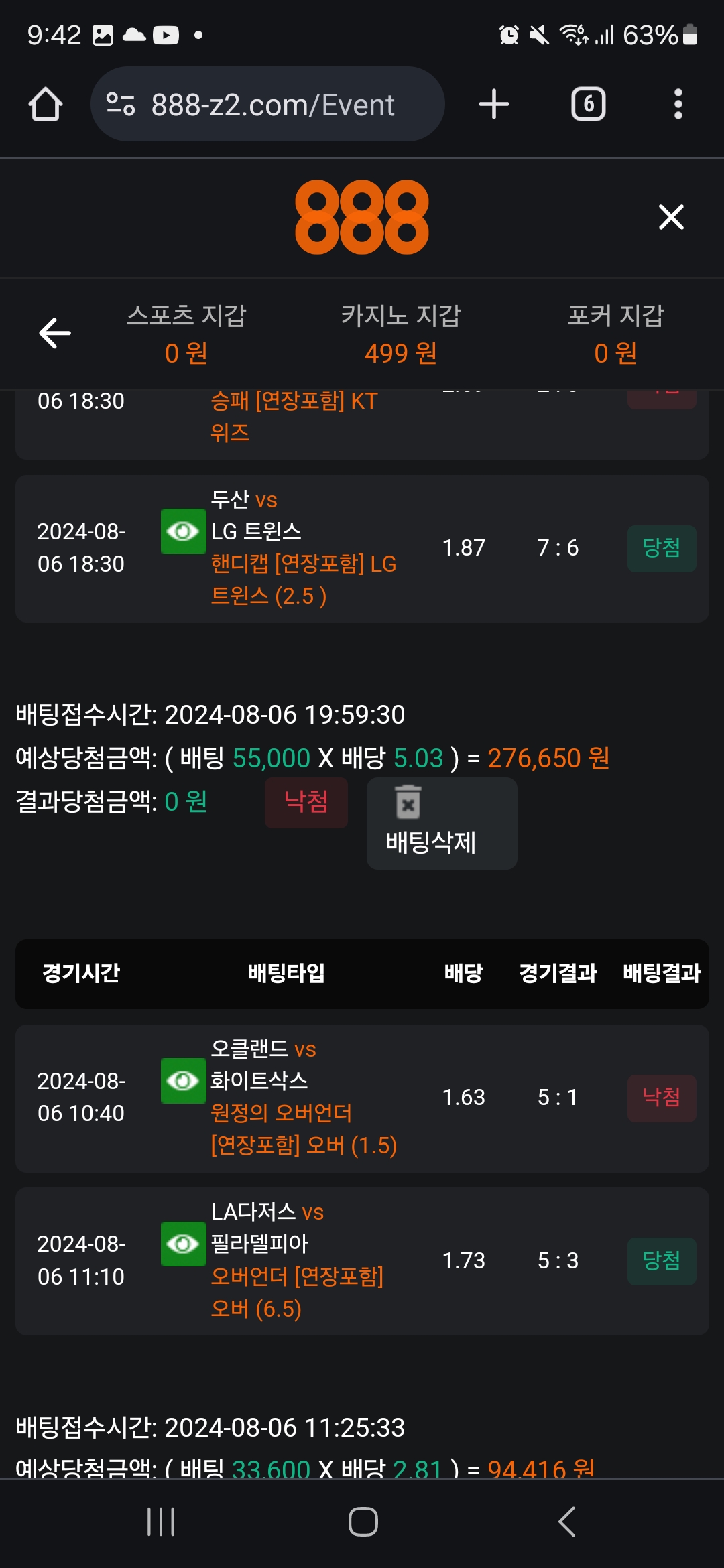
Task: View details of 오클랜드 vs 화이트삭스 match
Action: coord(183,1081)
